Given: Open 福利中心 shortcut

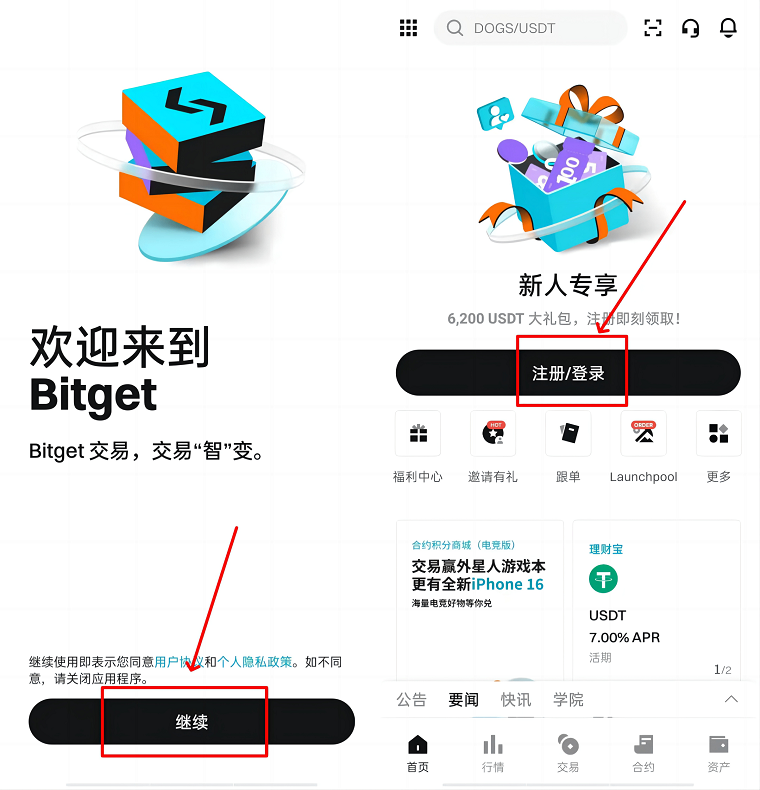Looking at the screenshot, I should point(418,447).
